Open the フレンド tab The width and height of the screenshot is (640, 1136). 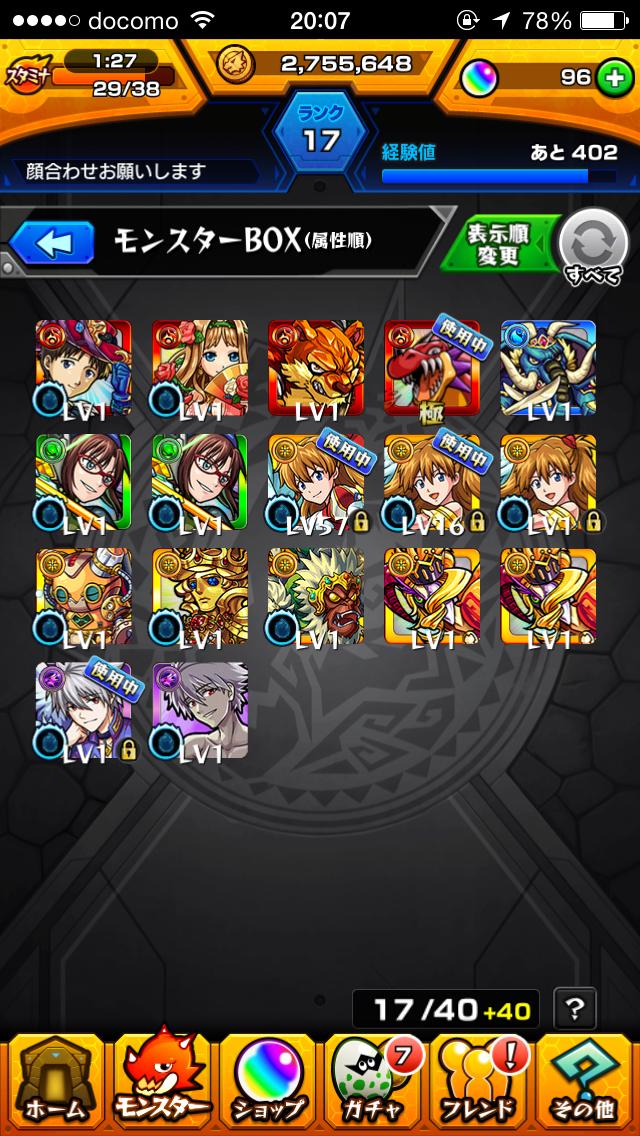coord(479,1083)
